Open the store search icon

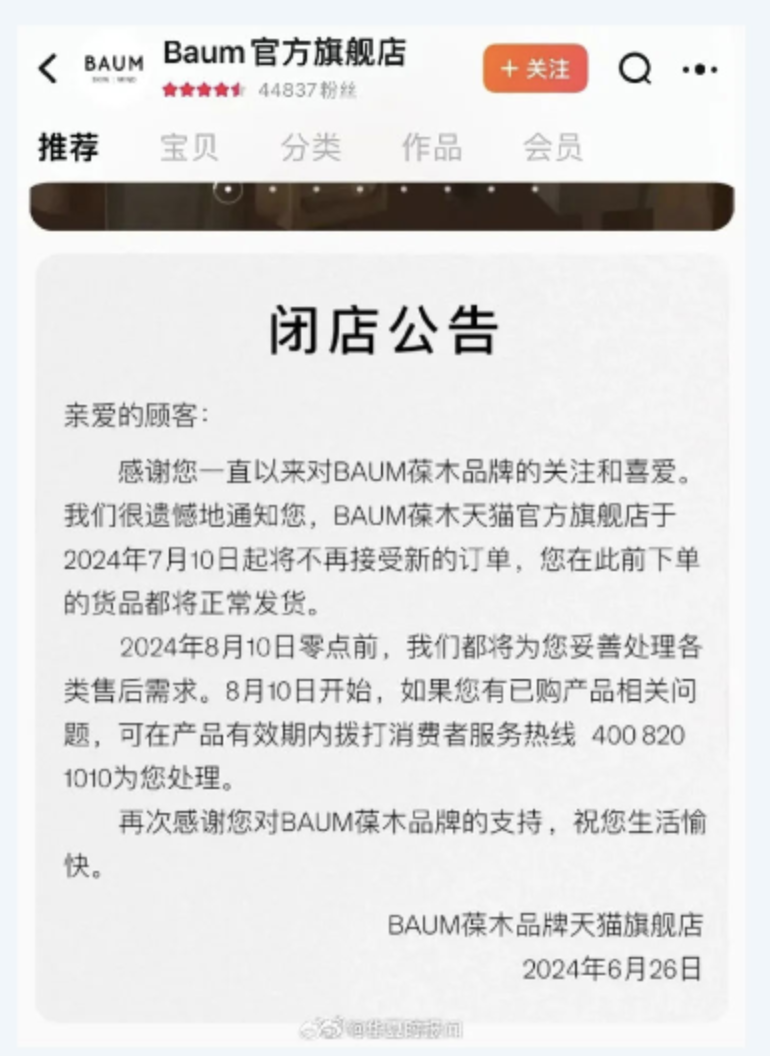point(634,69)
